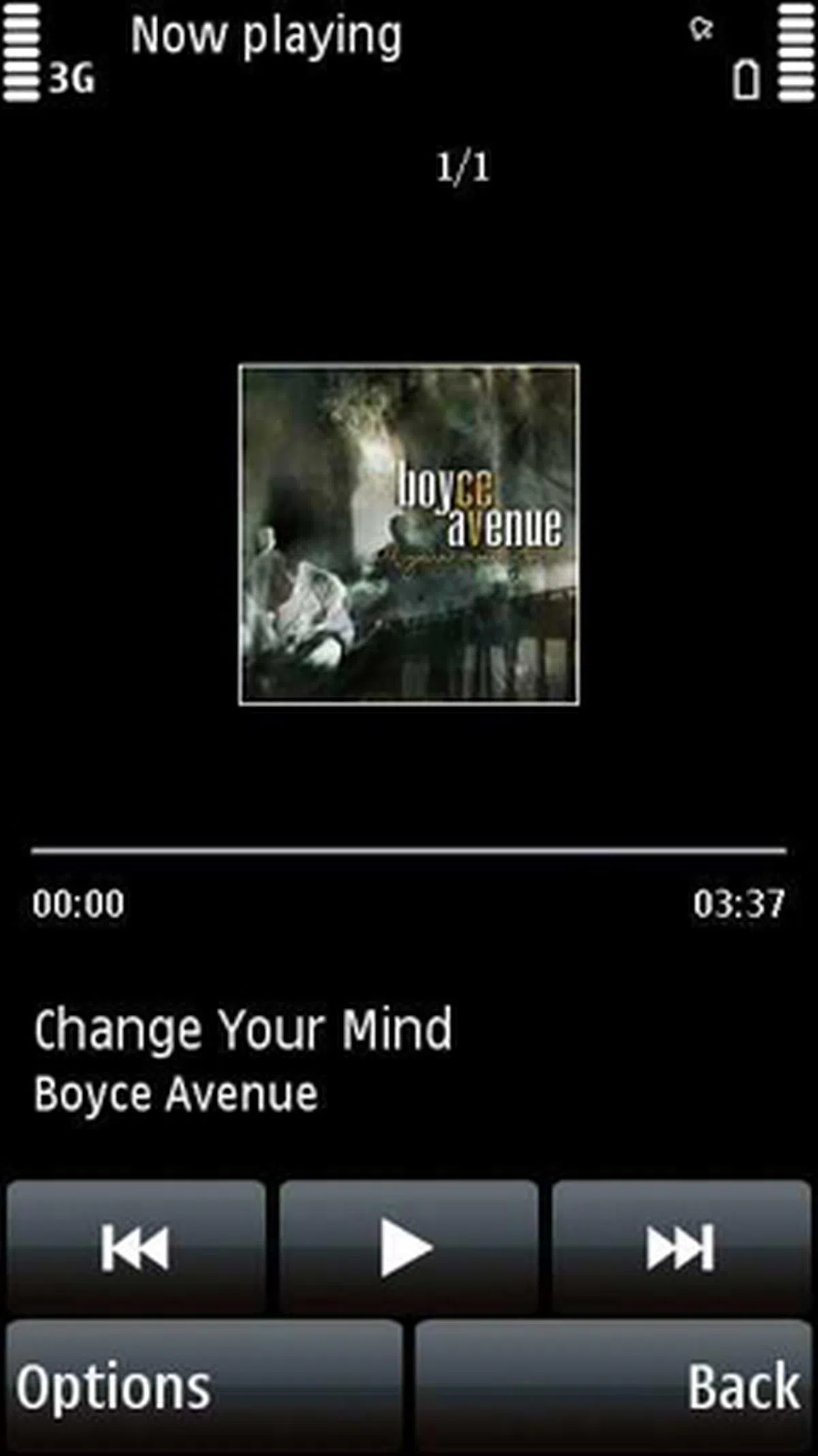This screenshot has height=1456, width=818.
Task: Skip to the next track
Action: pyautogui.click(x=681, y=1247)
